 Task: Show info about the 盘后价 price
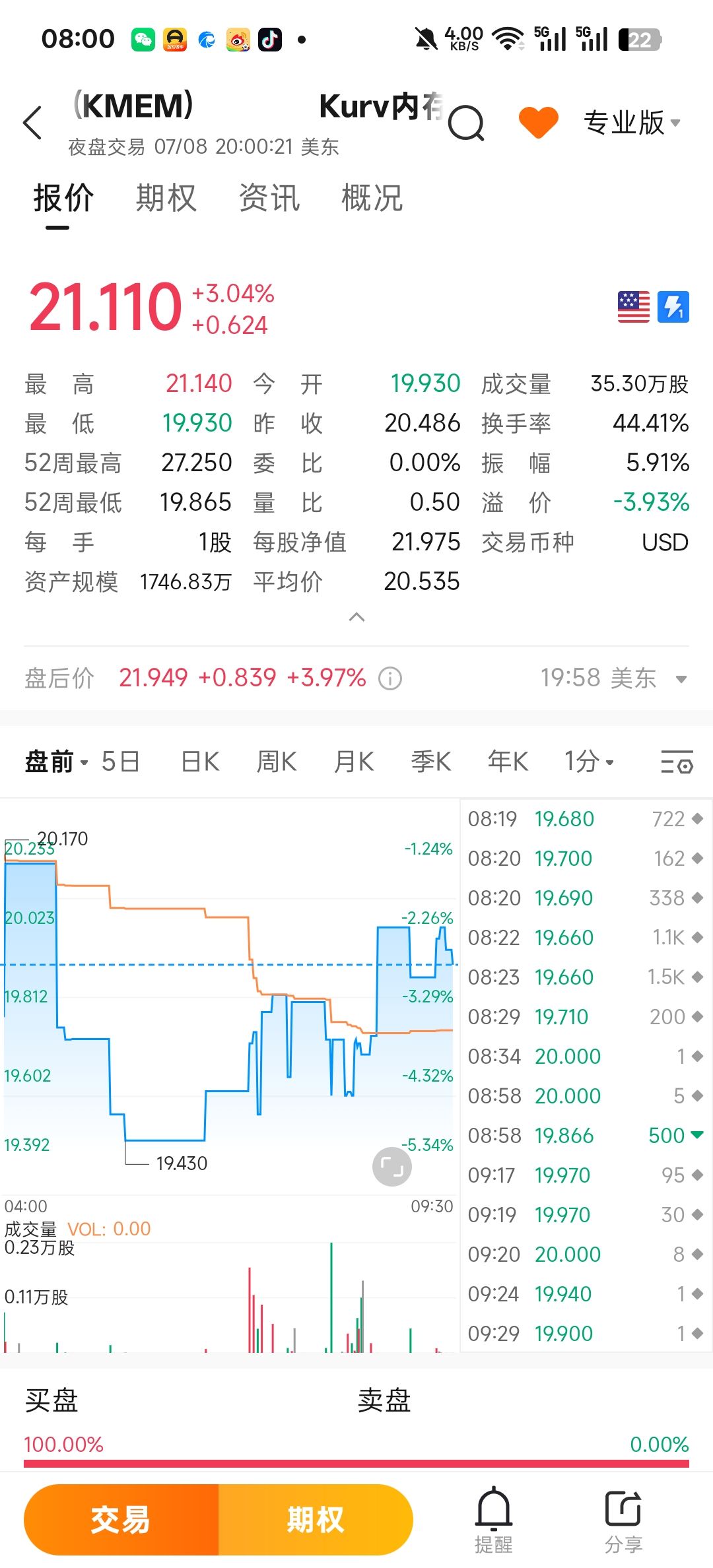point(390,678)
